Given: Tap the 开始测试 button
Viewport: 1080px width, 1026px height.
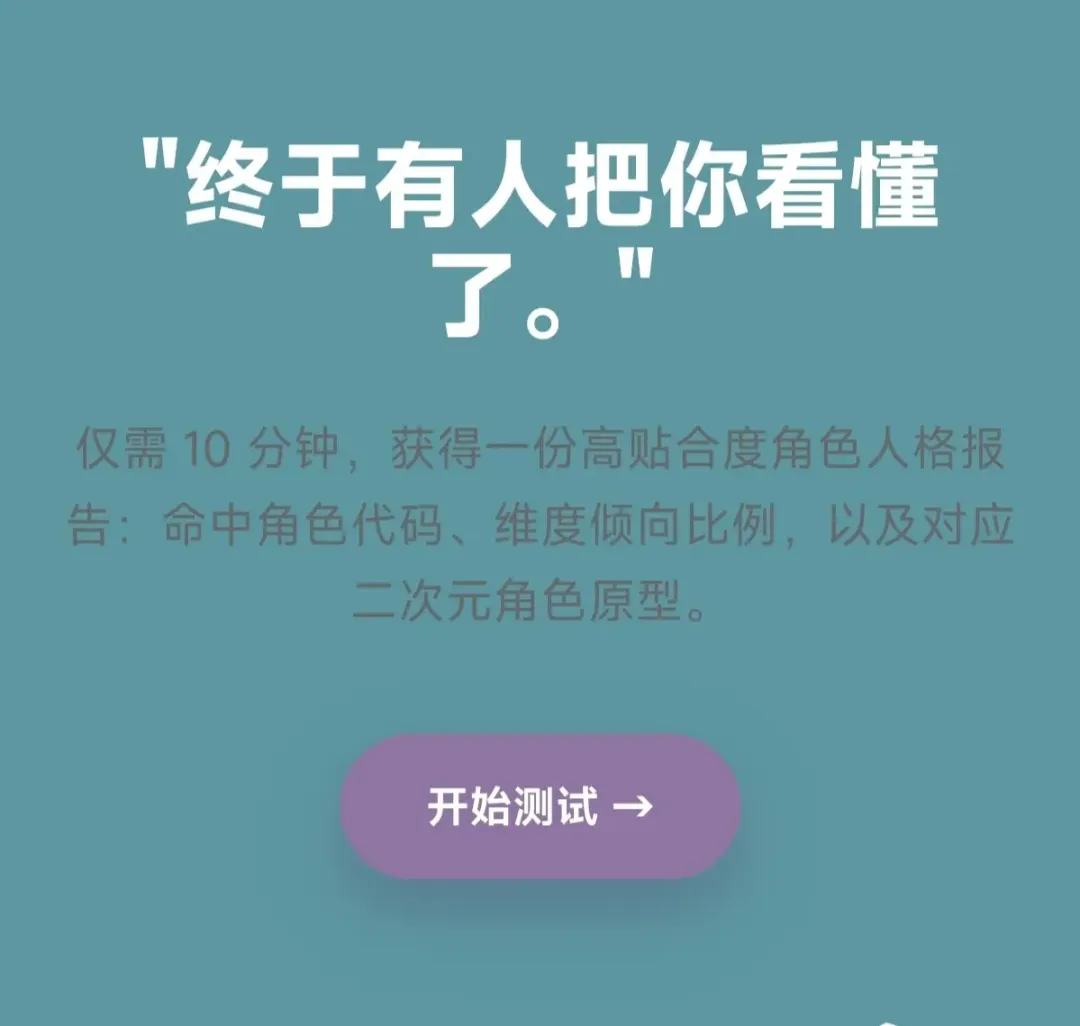Looking at the screenshot, I should [540, 806].
